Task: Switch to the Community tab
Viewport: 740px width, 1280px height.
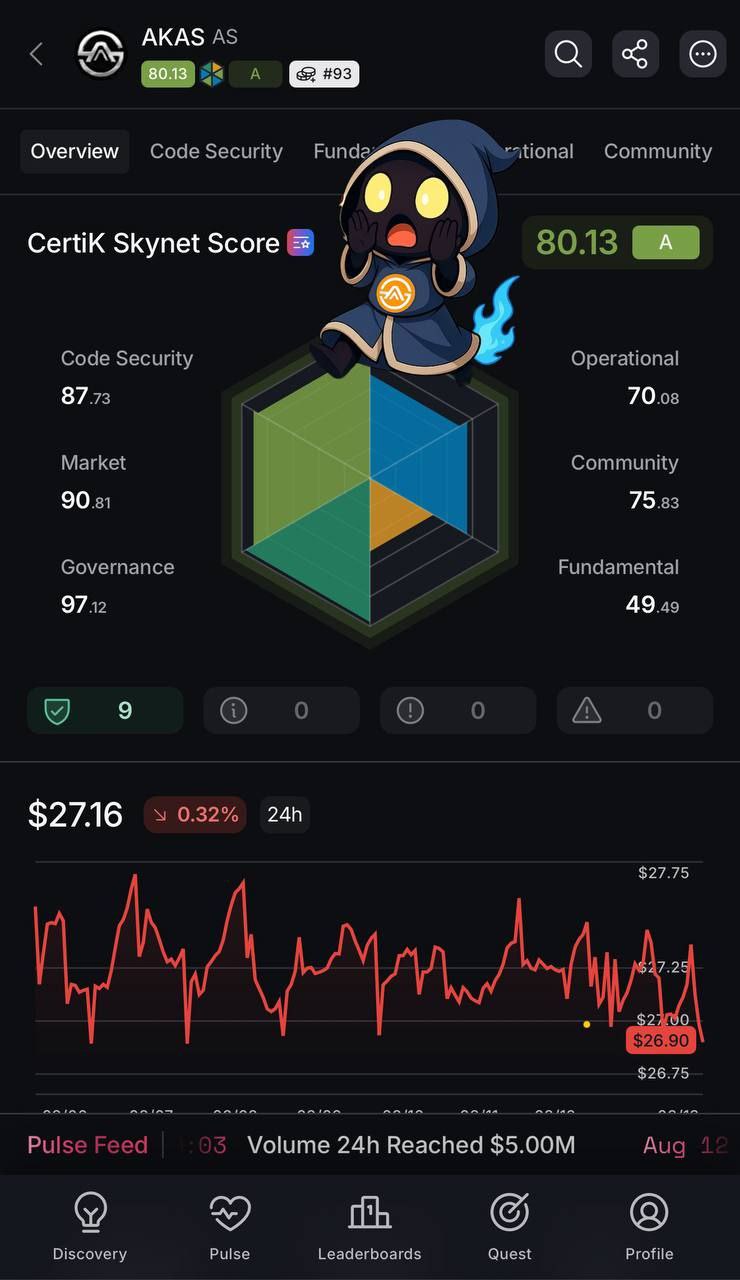Action: (x=657, y=152)
